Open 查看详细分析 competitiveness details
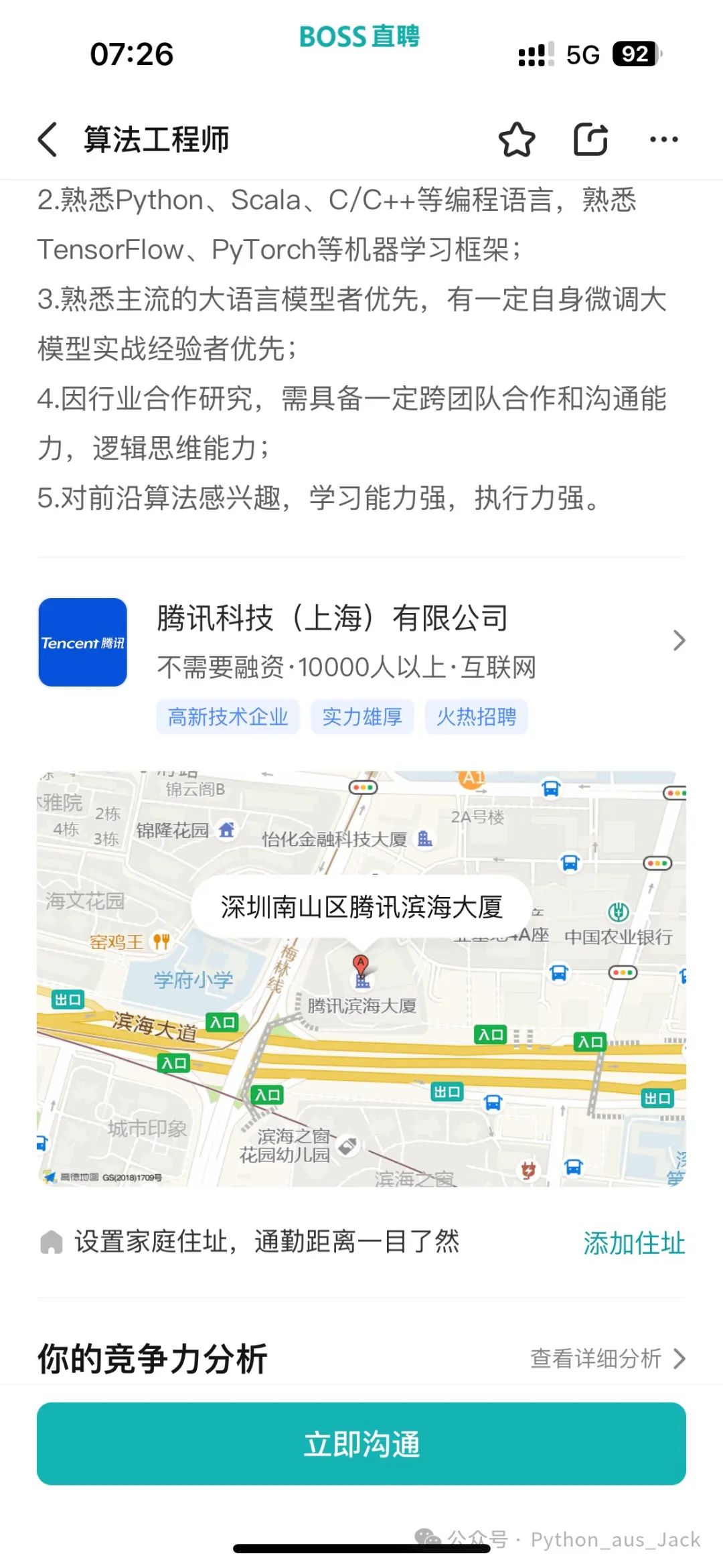The image size is (723, 1568). [608, 1358]
